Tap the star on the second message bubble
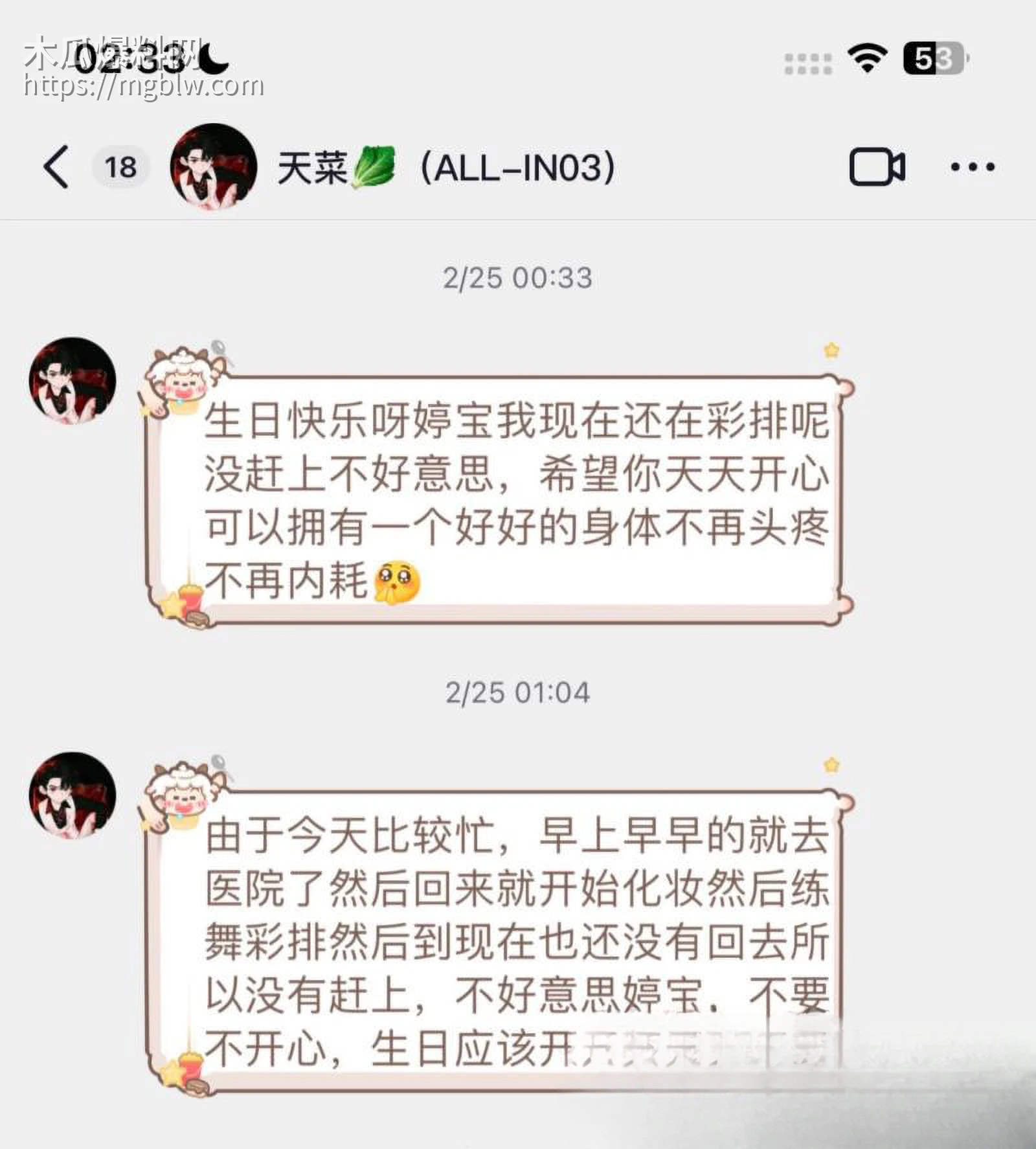Image resolution: width=1036 pixels, height=1149 pixels. (831, 764)
